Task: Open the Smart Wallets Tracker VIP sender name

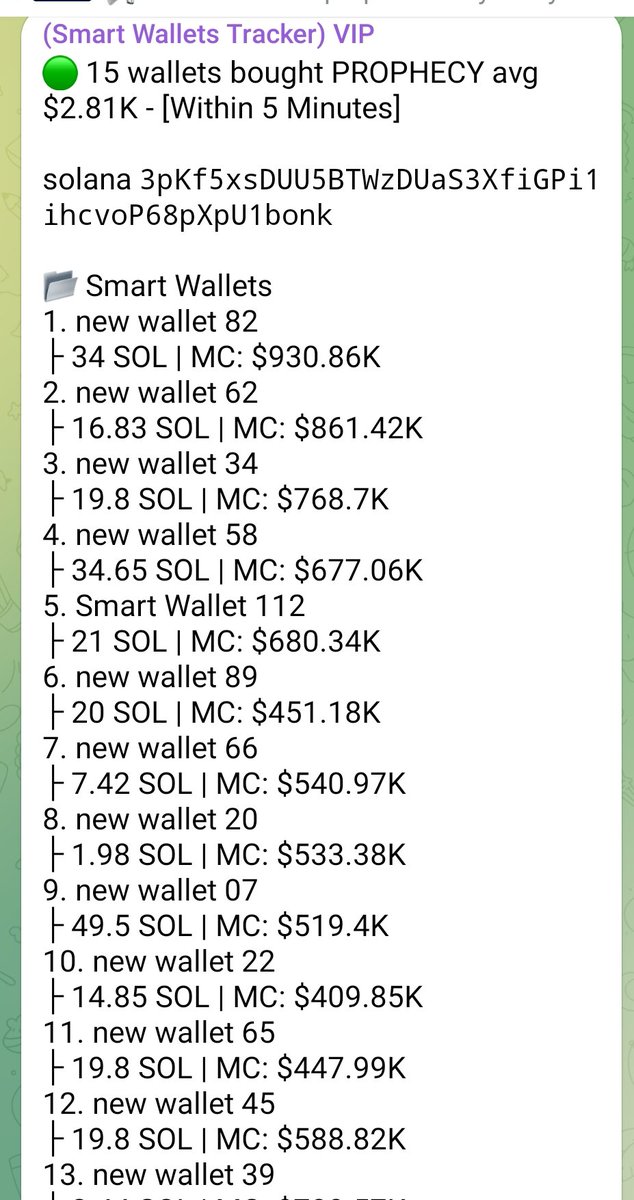Action: (x=209, y=35)
